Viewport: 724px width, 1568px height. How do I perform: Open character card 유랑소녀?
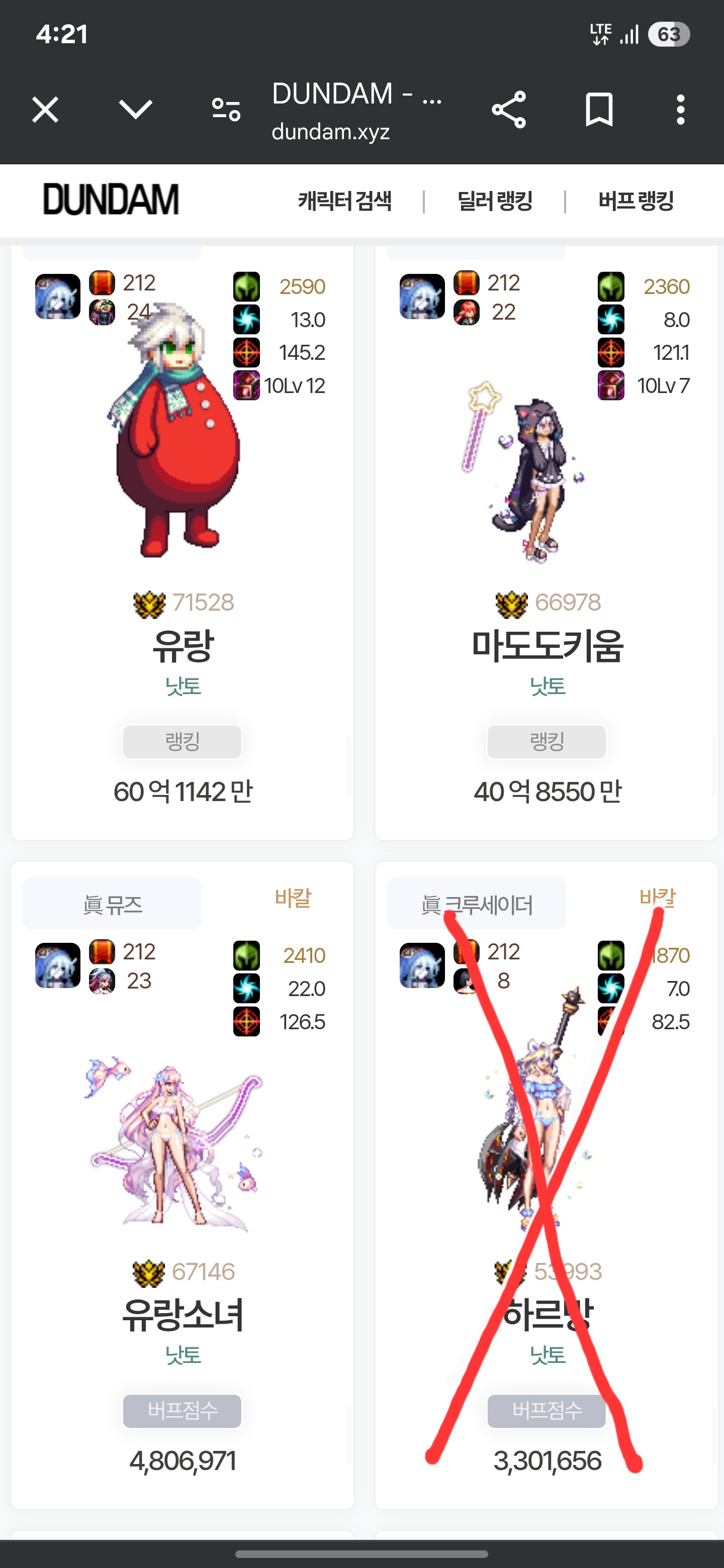click(x=182, y=1315)
